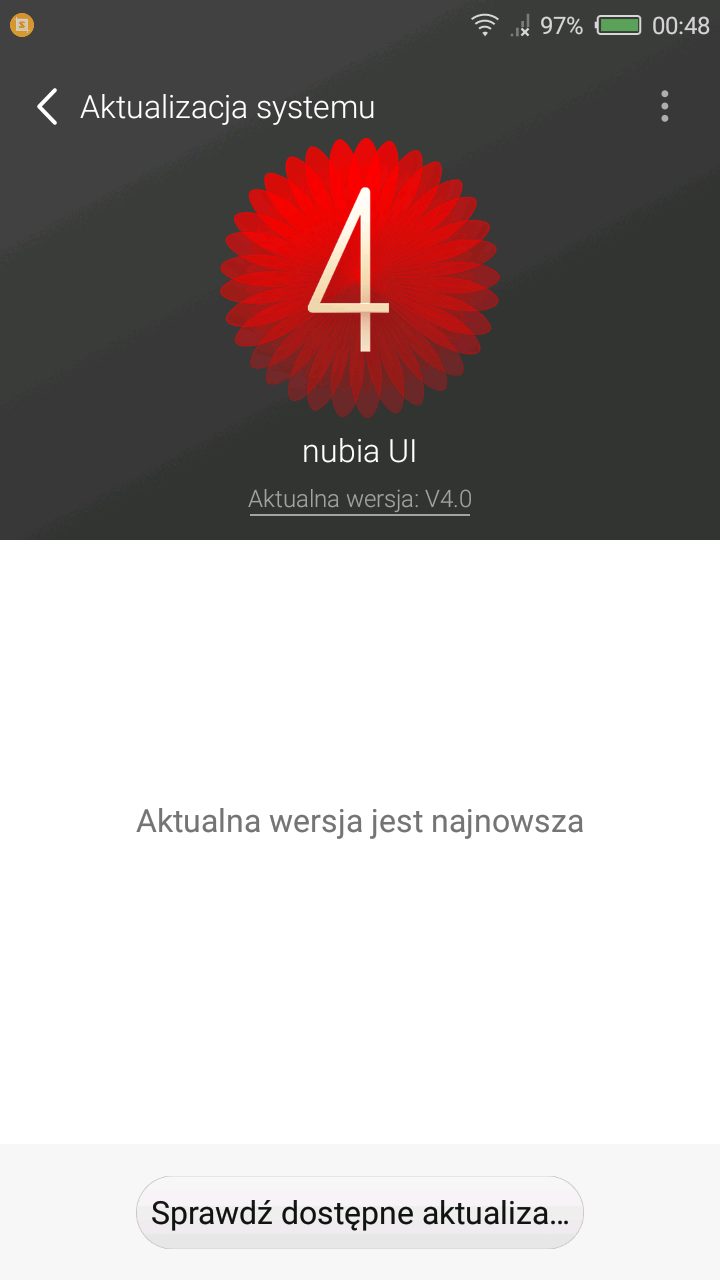Tap Sprawdź dostępne aktualizacje button
Image resolution: width=720 pixels, height=1280 pixels.
(359, 1213)
